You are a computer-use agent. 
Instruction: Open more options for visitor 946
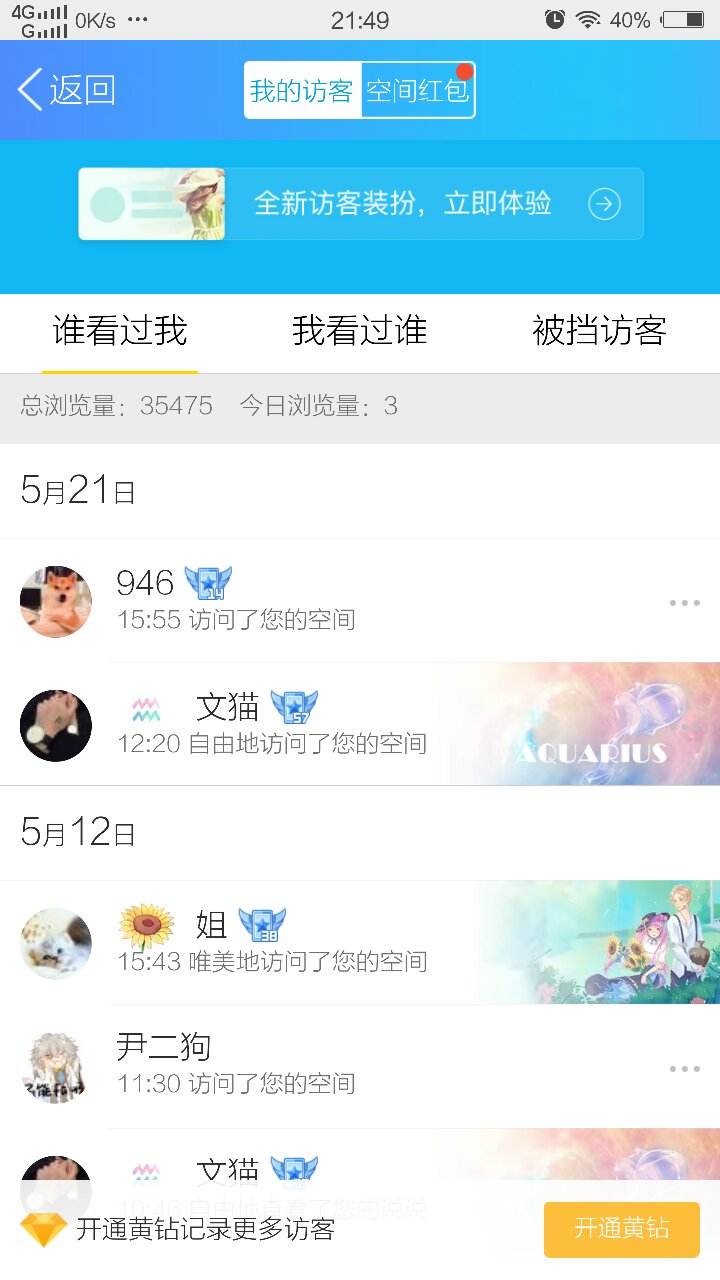coord(684,601)
